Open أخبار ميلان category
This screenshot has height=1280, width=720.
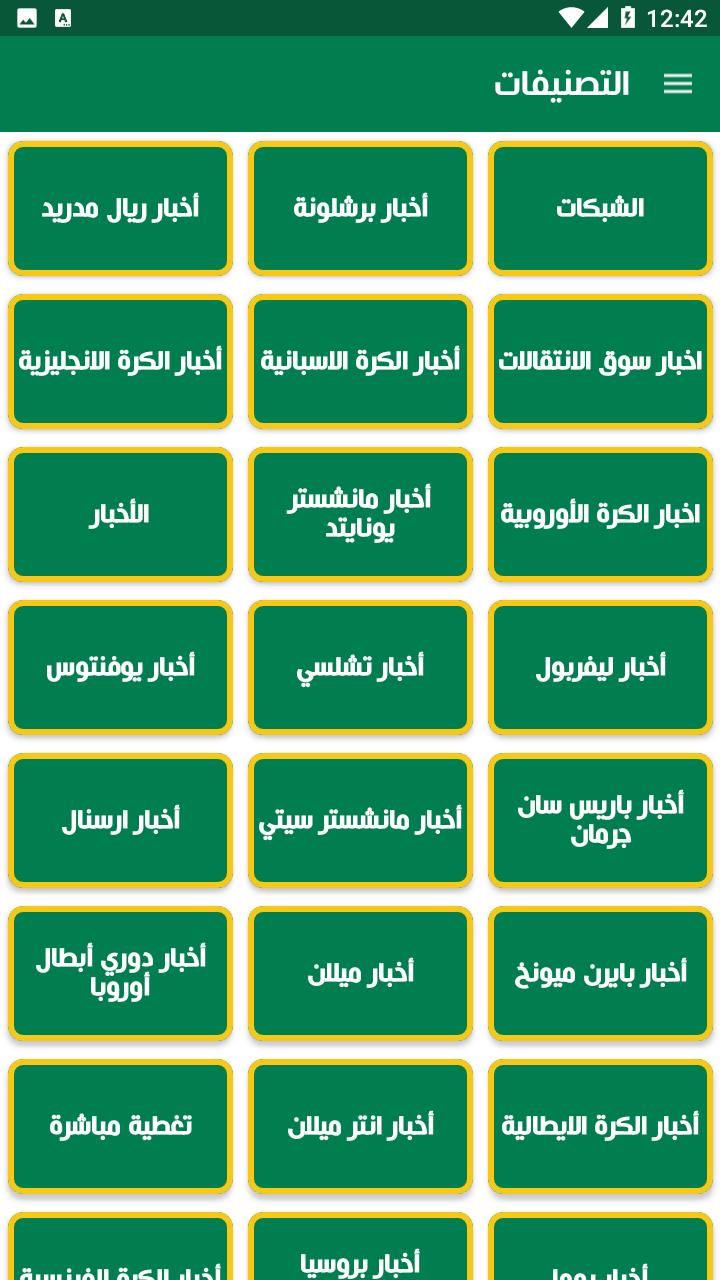pos(360,973)
